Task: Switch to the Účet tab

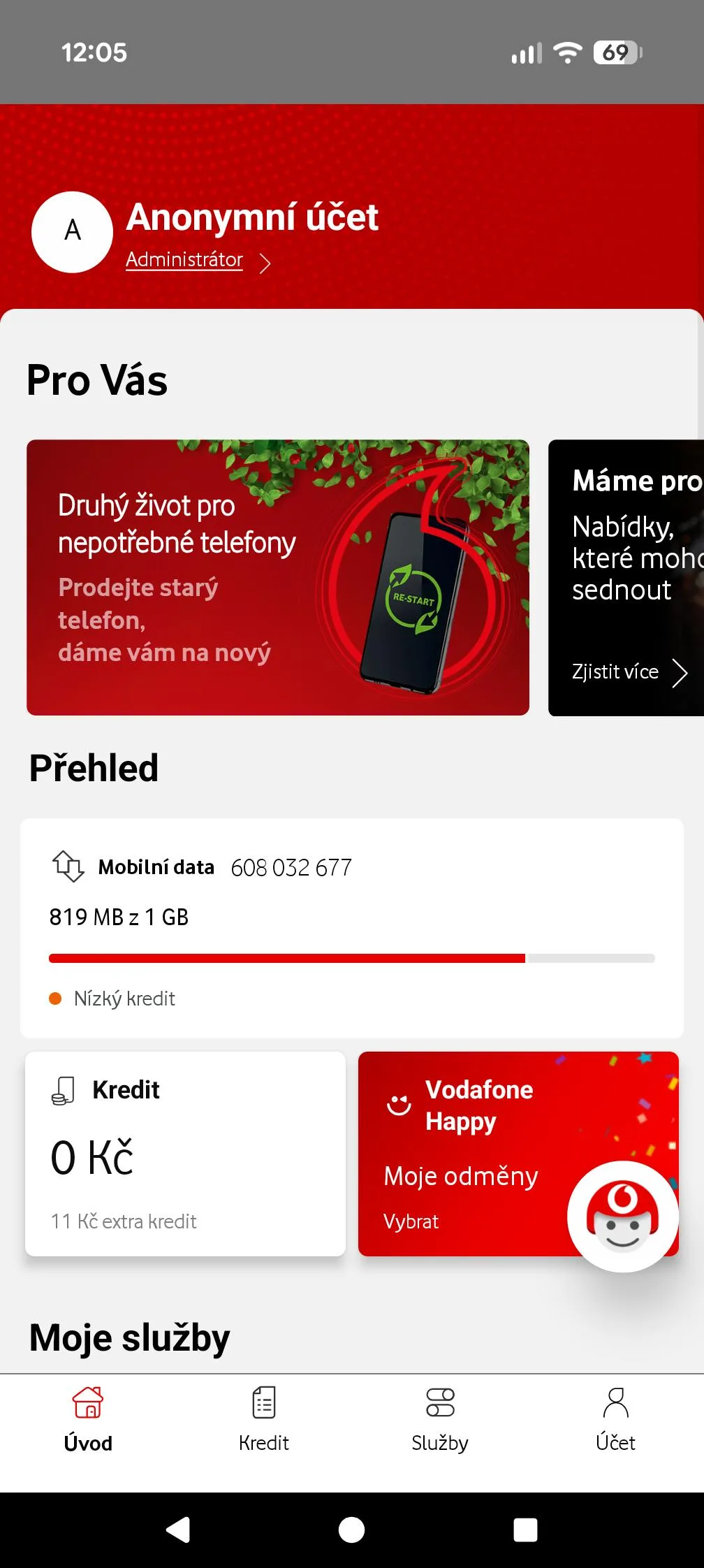Action: coord(615,1420)
